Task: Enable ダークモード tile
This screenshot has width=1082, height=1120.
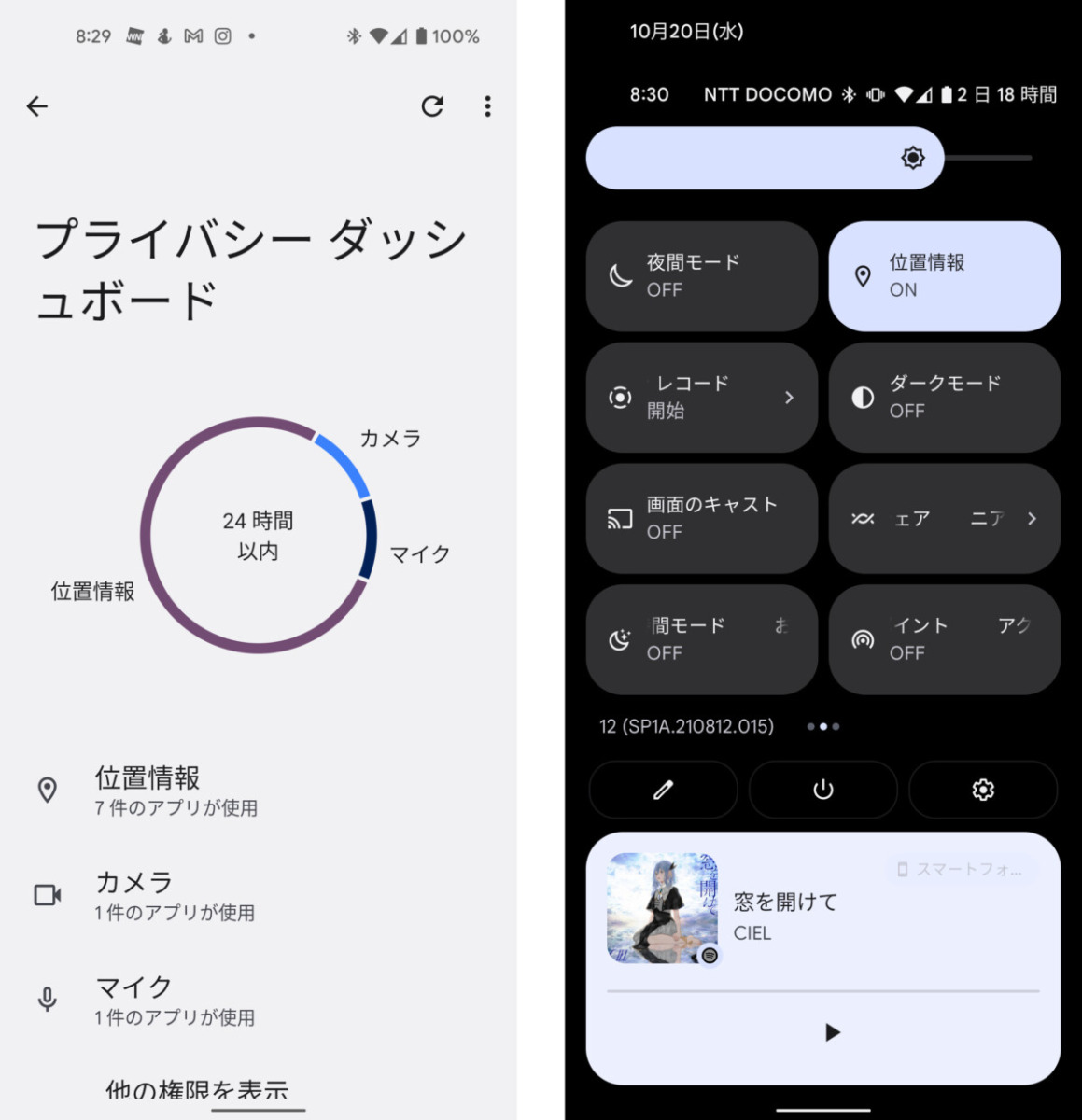Action: coord(944,398)
